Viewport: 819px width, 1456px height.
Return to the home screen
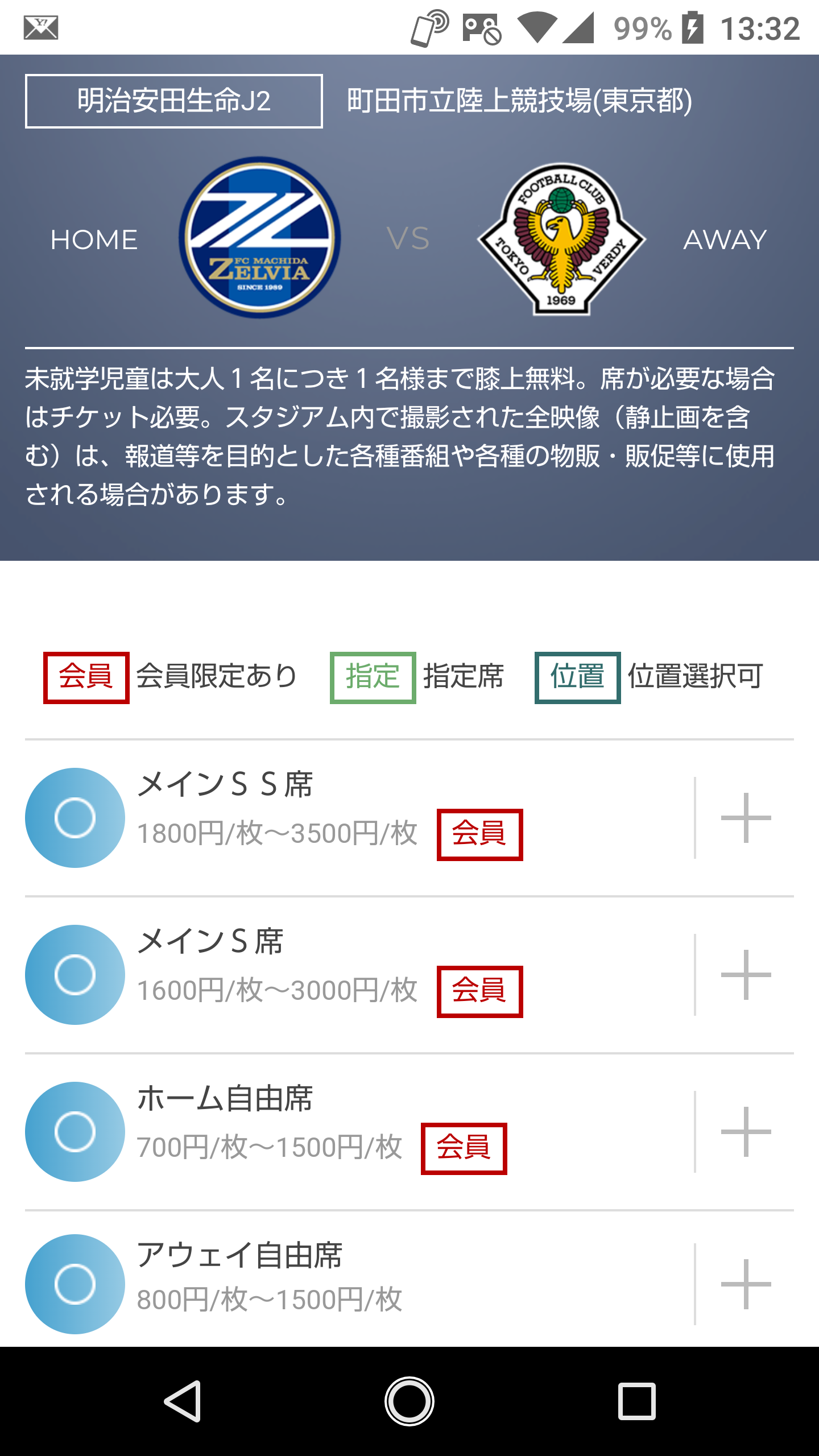409,1401
